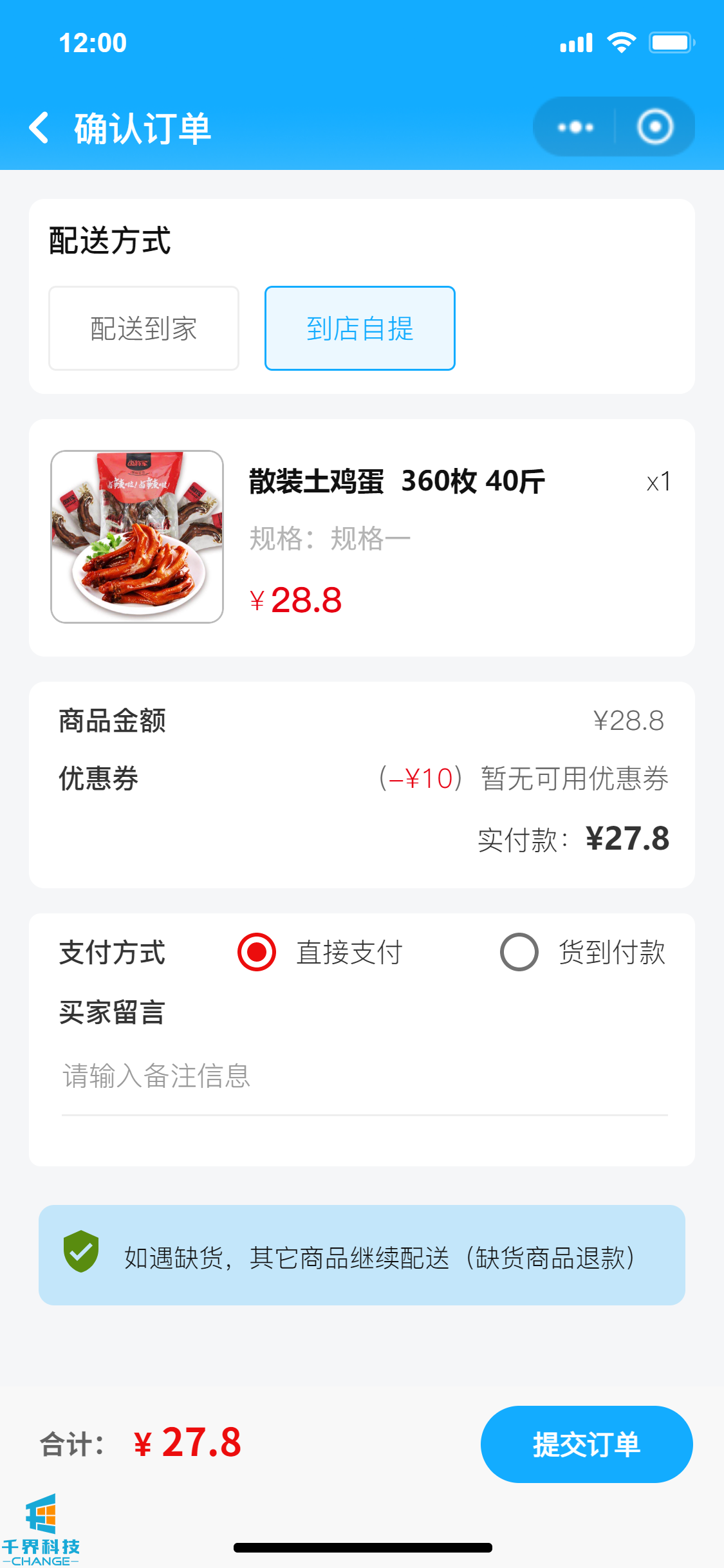Go back from the 确认订单 page
Image resolution: width=724 pixels, height=1568 pixels.
(39, 127)
